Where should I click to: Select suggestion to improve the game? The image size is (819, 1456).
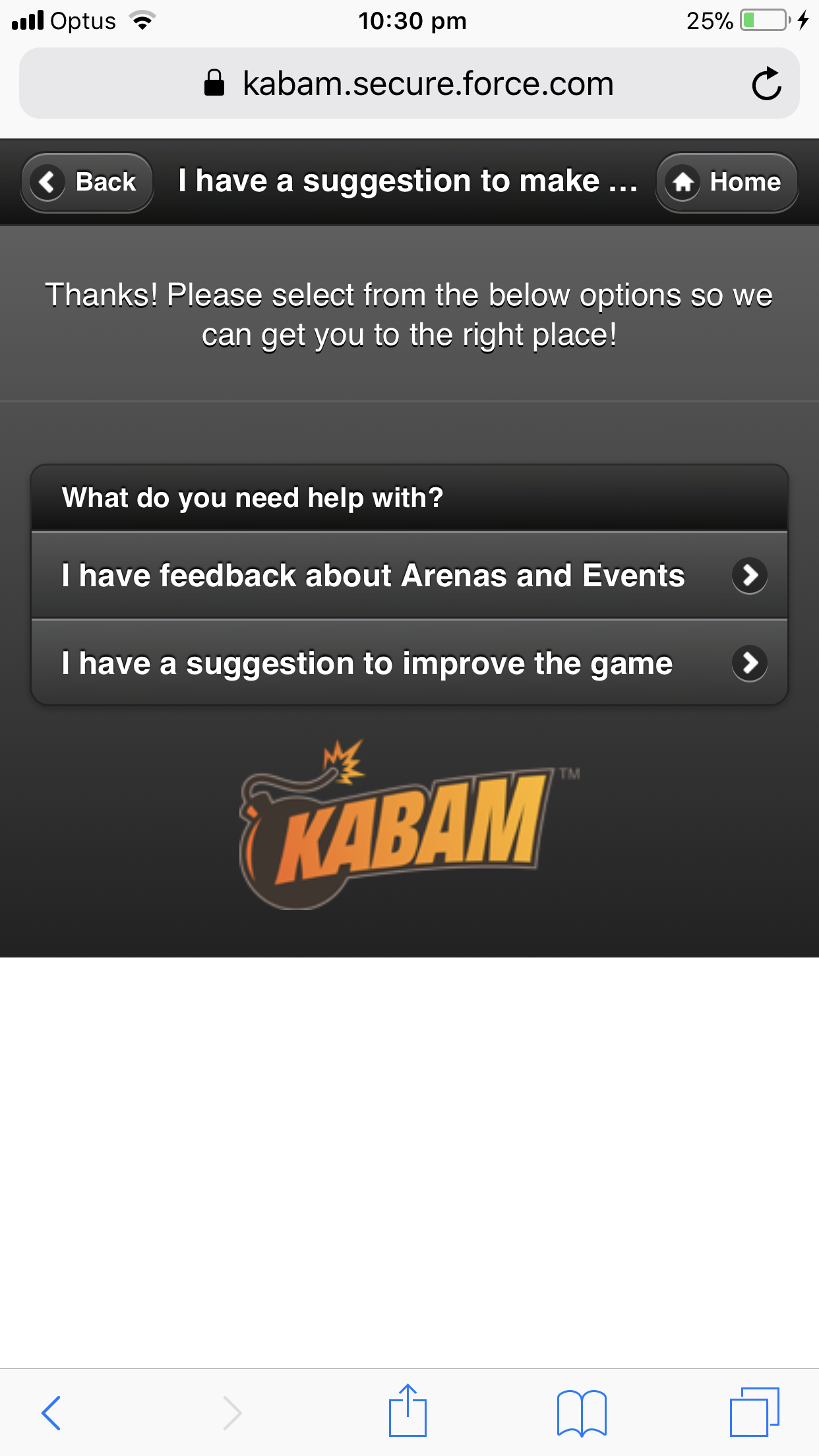click(409, 663)
